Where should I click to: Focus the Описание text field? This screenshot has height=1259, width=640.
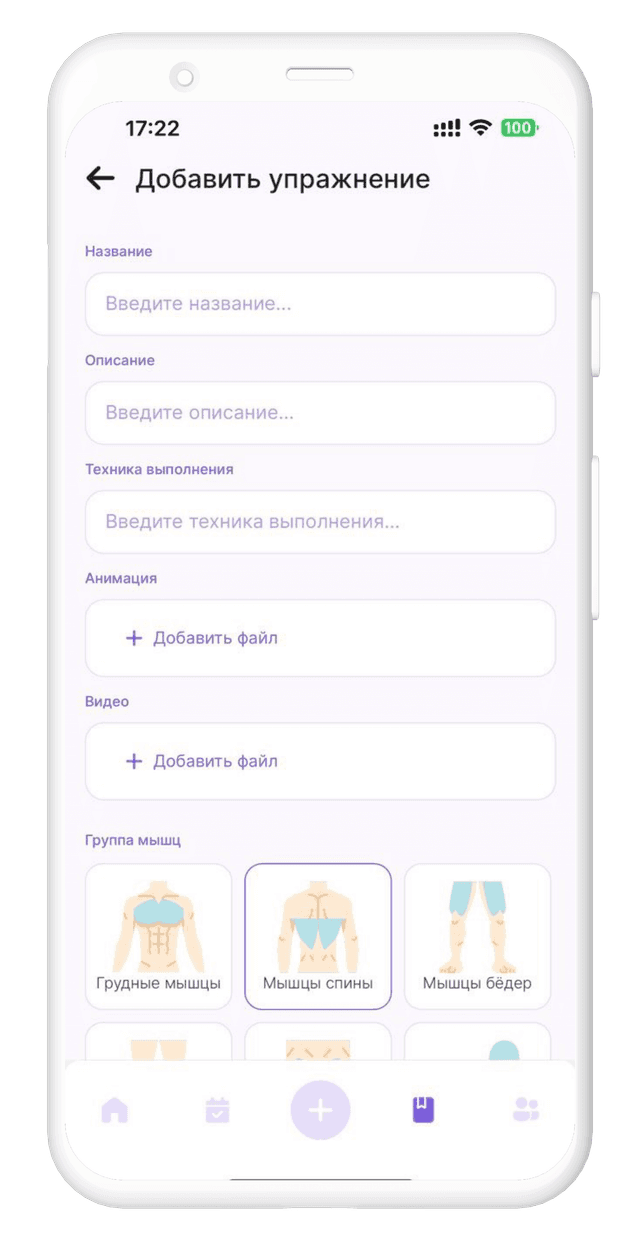click(x=320, y=413)
